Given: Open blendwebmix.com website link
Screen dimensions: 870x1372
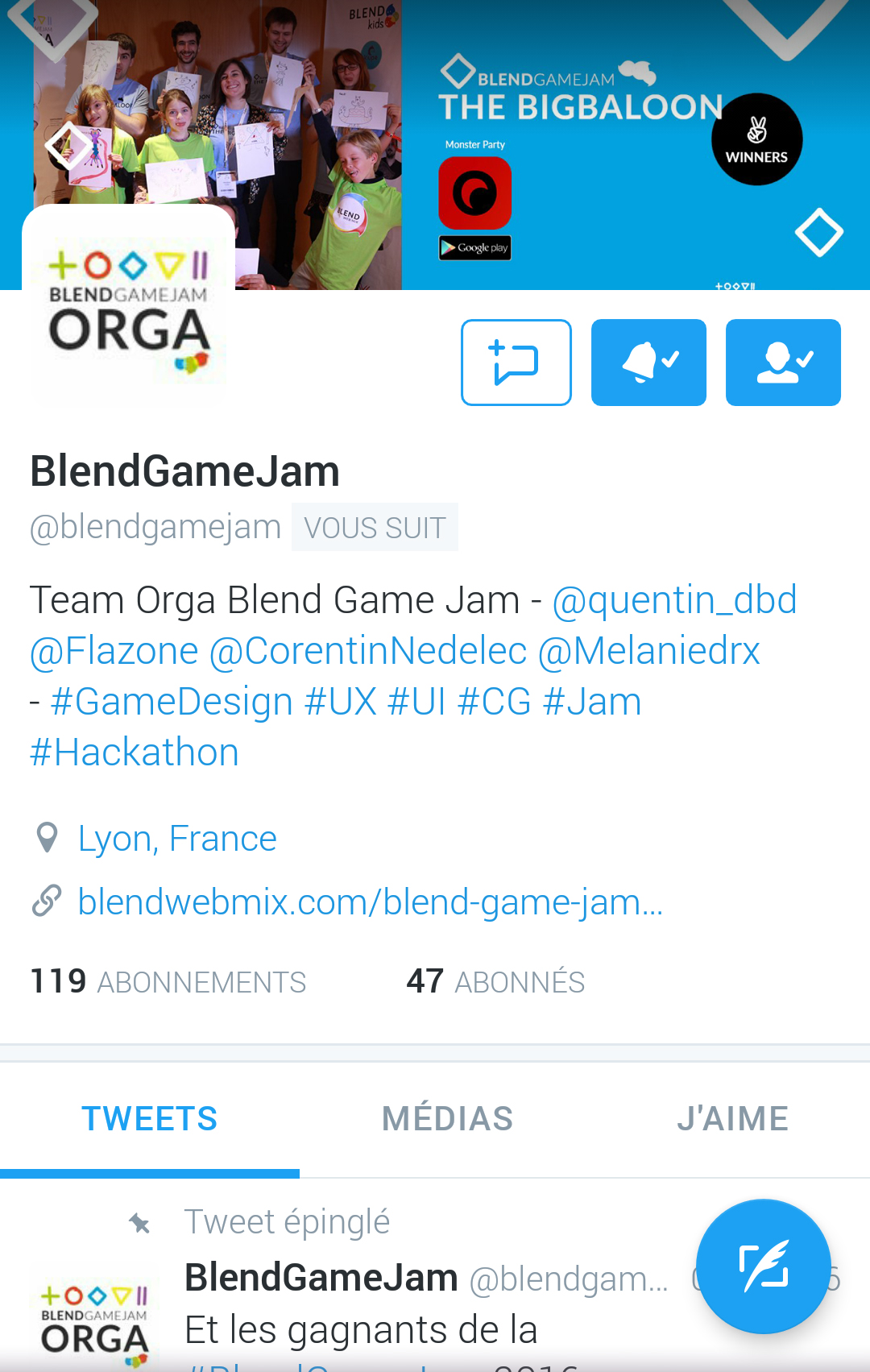Looking at the screenshot, I should coord(371,902).
